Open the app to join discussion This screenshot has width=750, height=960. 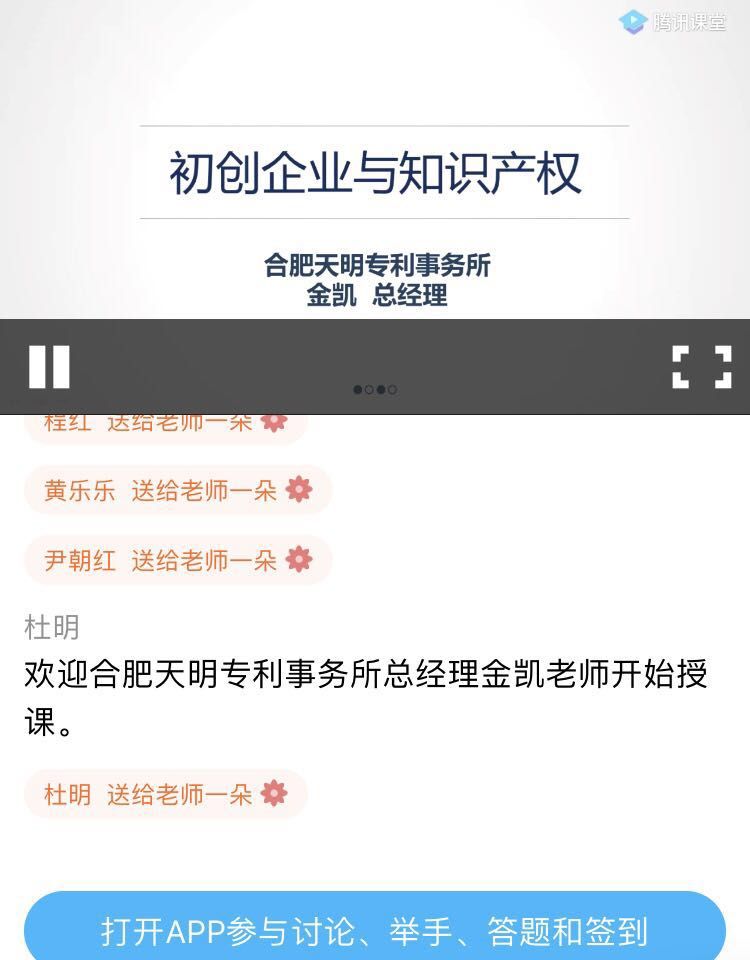(375, 930)
